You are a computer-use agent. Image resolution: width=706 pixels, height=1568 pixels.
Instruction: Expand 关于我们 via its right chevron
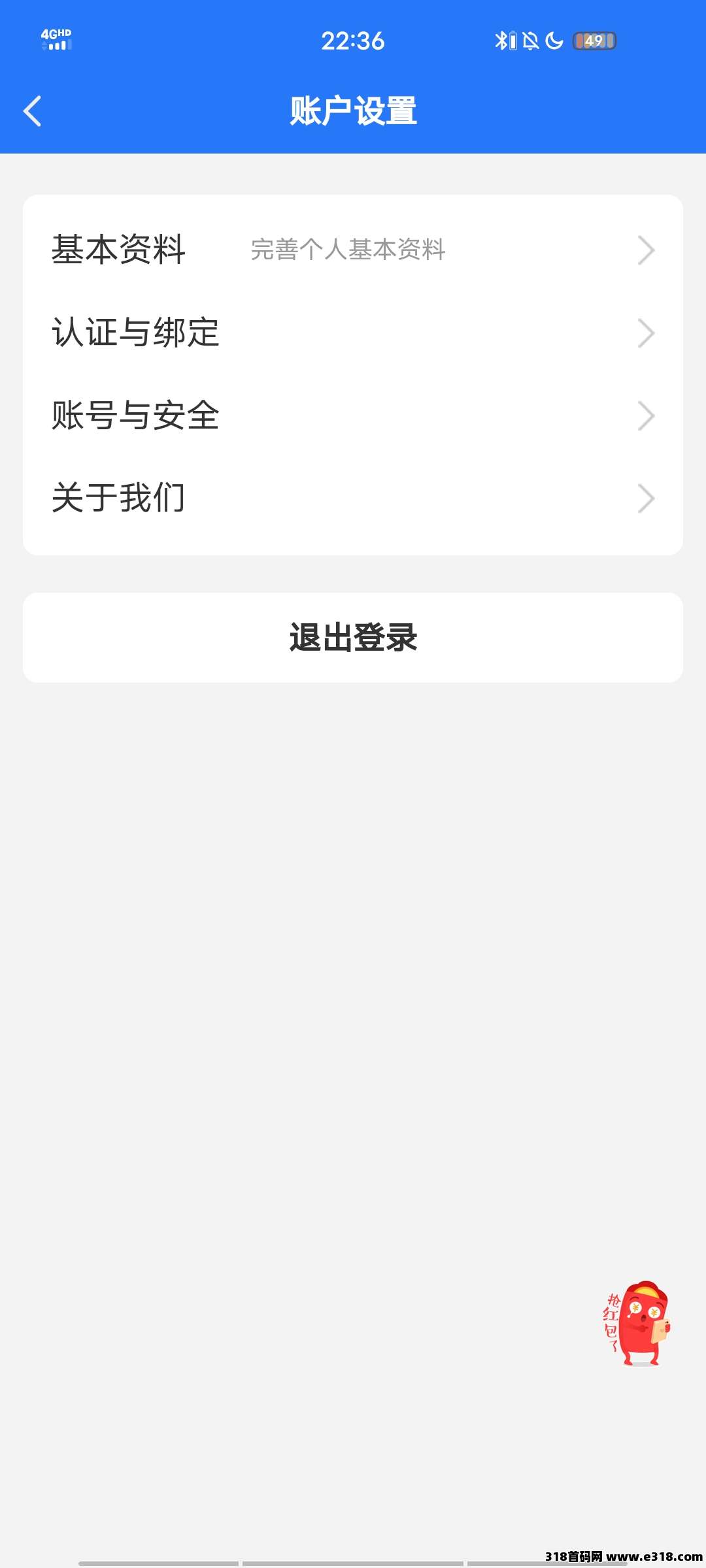(645, 498)
